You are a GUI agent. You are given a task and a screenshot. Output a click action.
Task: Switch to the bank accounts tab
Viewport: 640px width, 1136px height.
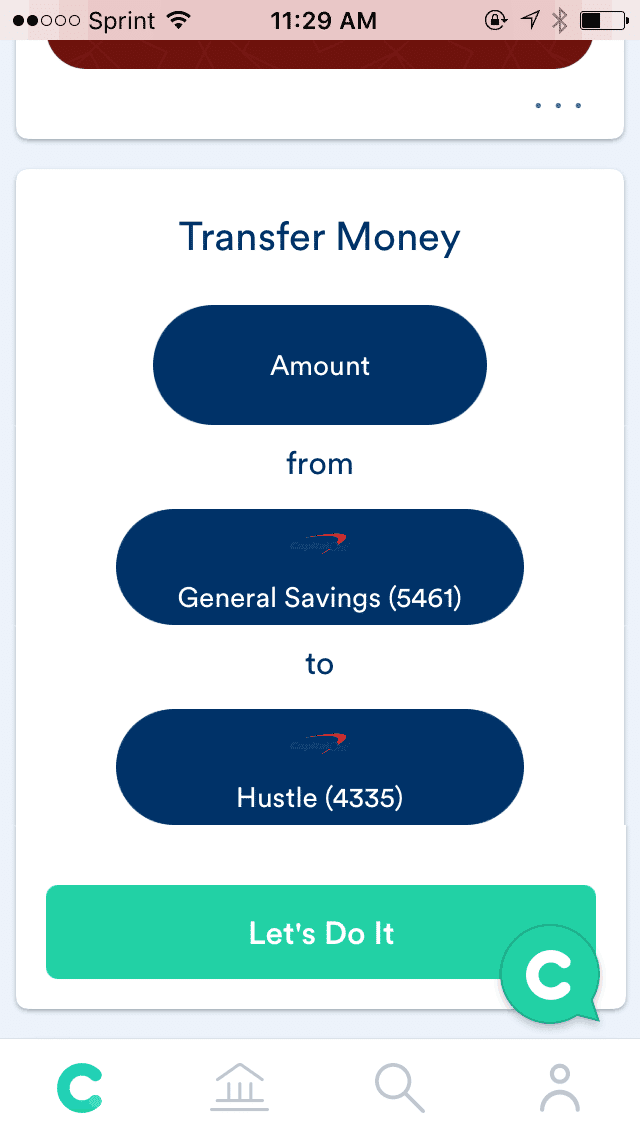point(240,1087)
